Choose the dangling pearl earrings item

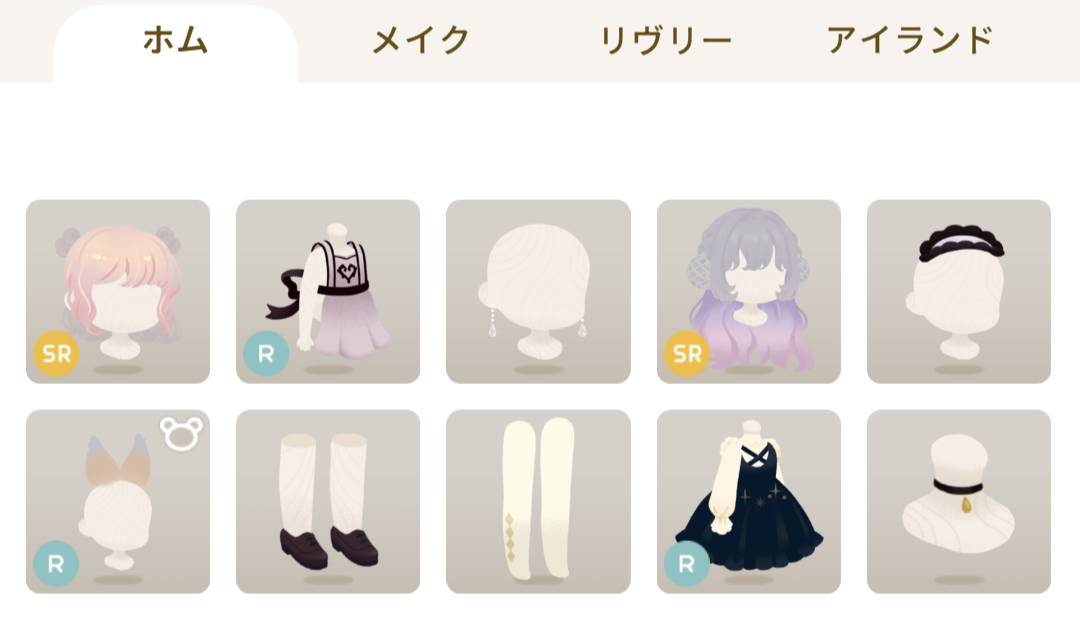[x=538, y=291]
